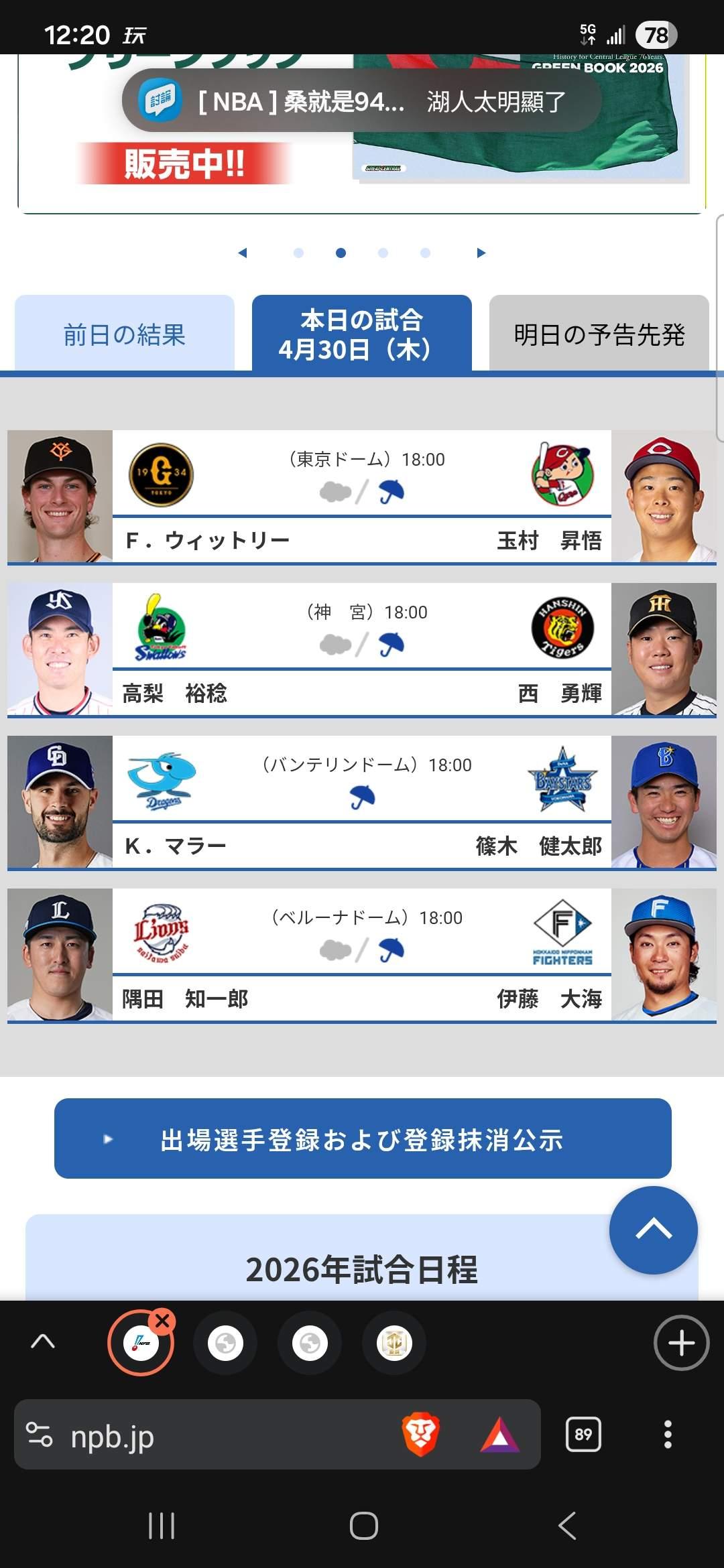Open the browser overflow menu

pos(668,1435)
